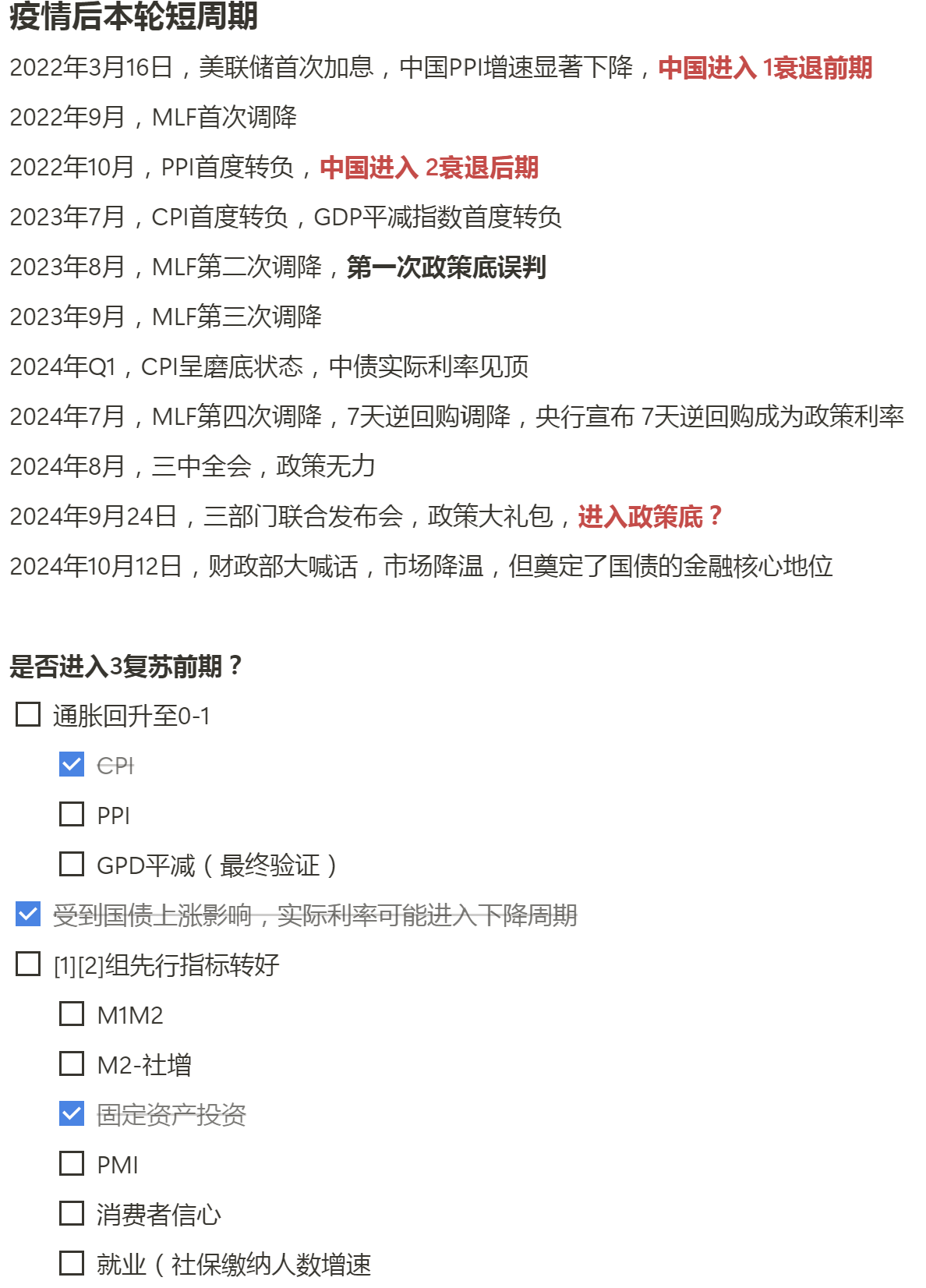Viewport: 926px width, 1288px height.
Task: Tick the M2-社增 checkbox
Action: point(72,1063)
